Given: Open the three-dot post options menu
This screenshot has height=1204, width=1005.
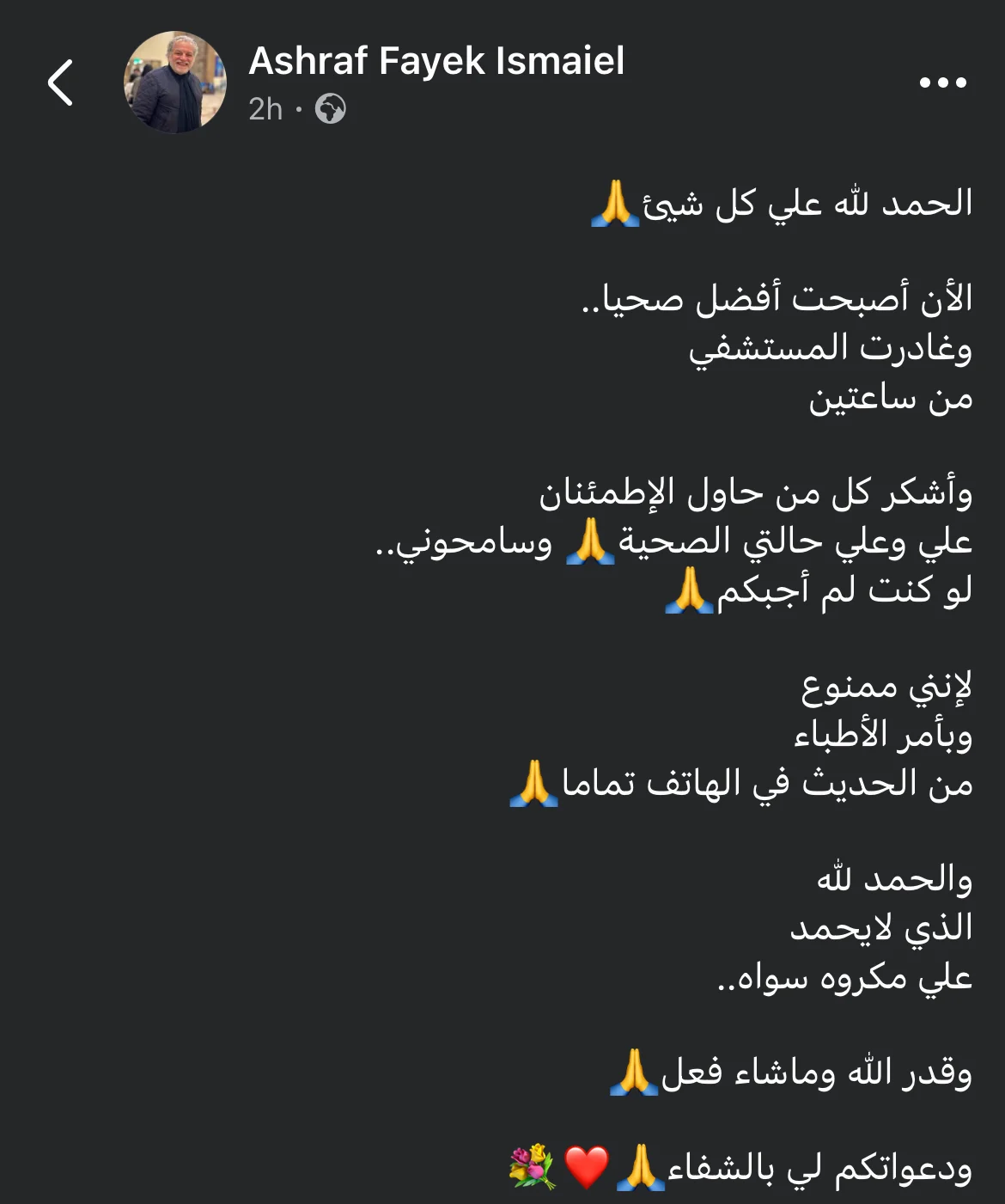Looking at the screenshot, I should pyautogui.click(x=942, y=83).
